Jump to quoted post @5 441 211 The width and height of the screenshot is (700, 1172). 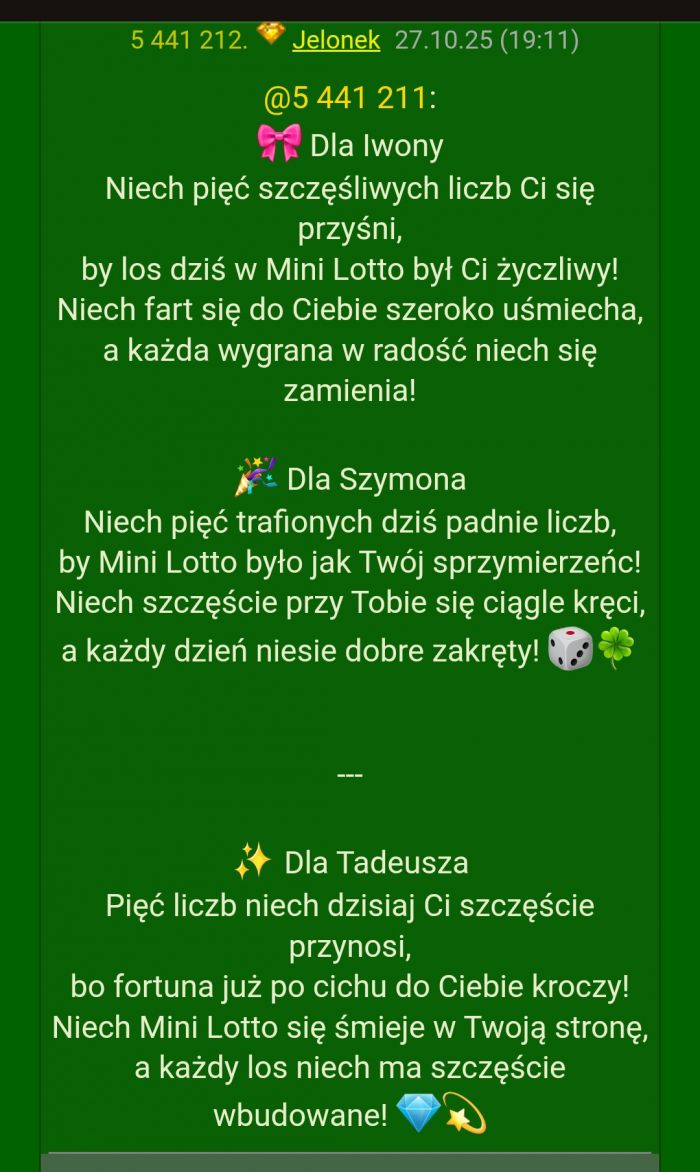[346, 98]
